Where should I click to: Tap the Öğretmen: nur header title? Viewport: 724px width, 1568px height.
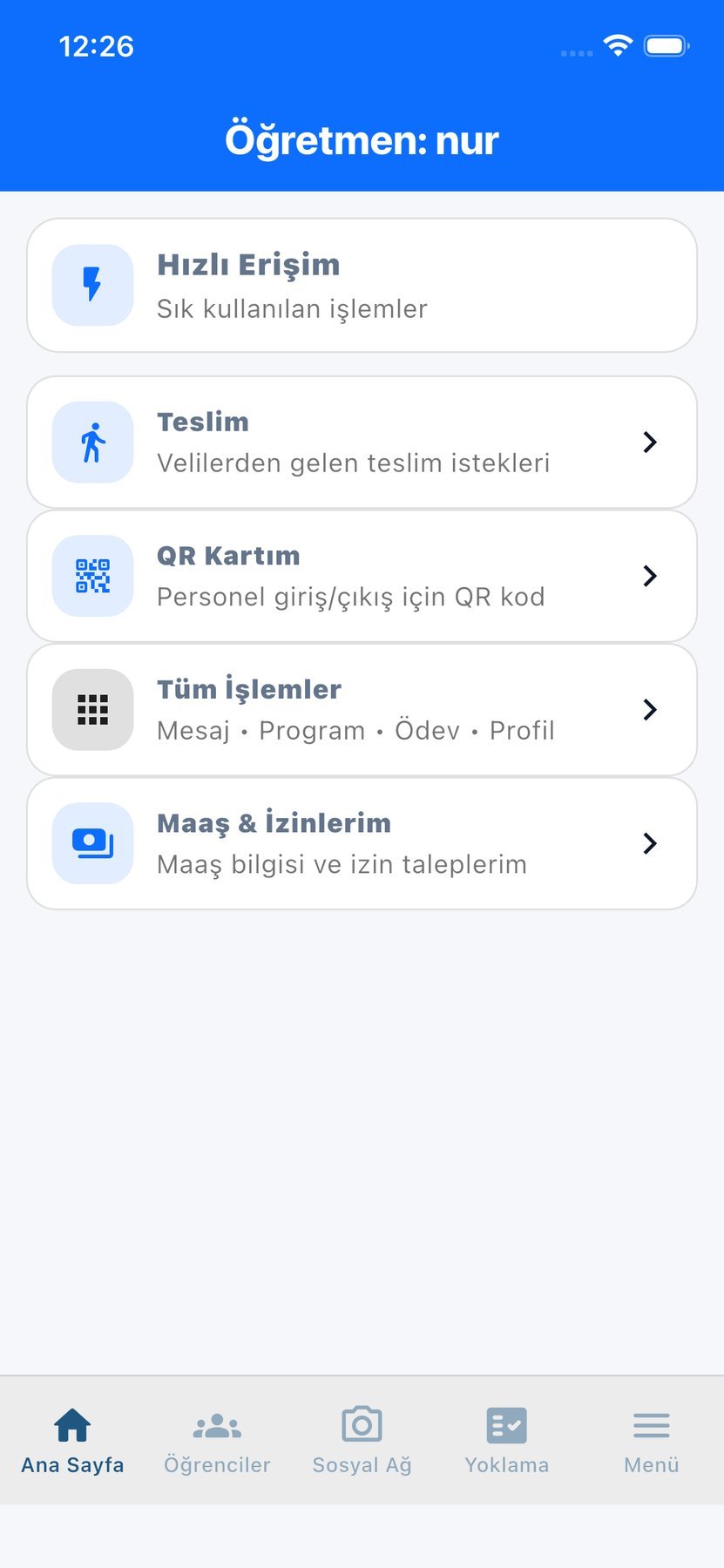pos(362,139)
